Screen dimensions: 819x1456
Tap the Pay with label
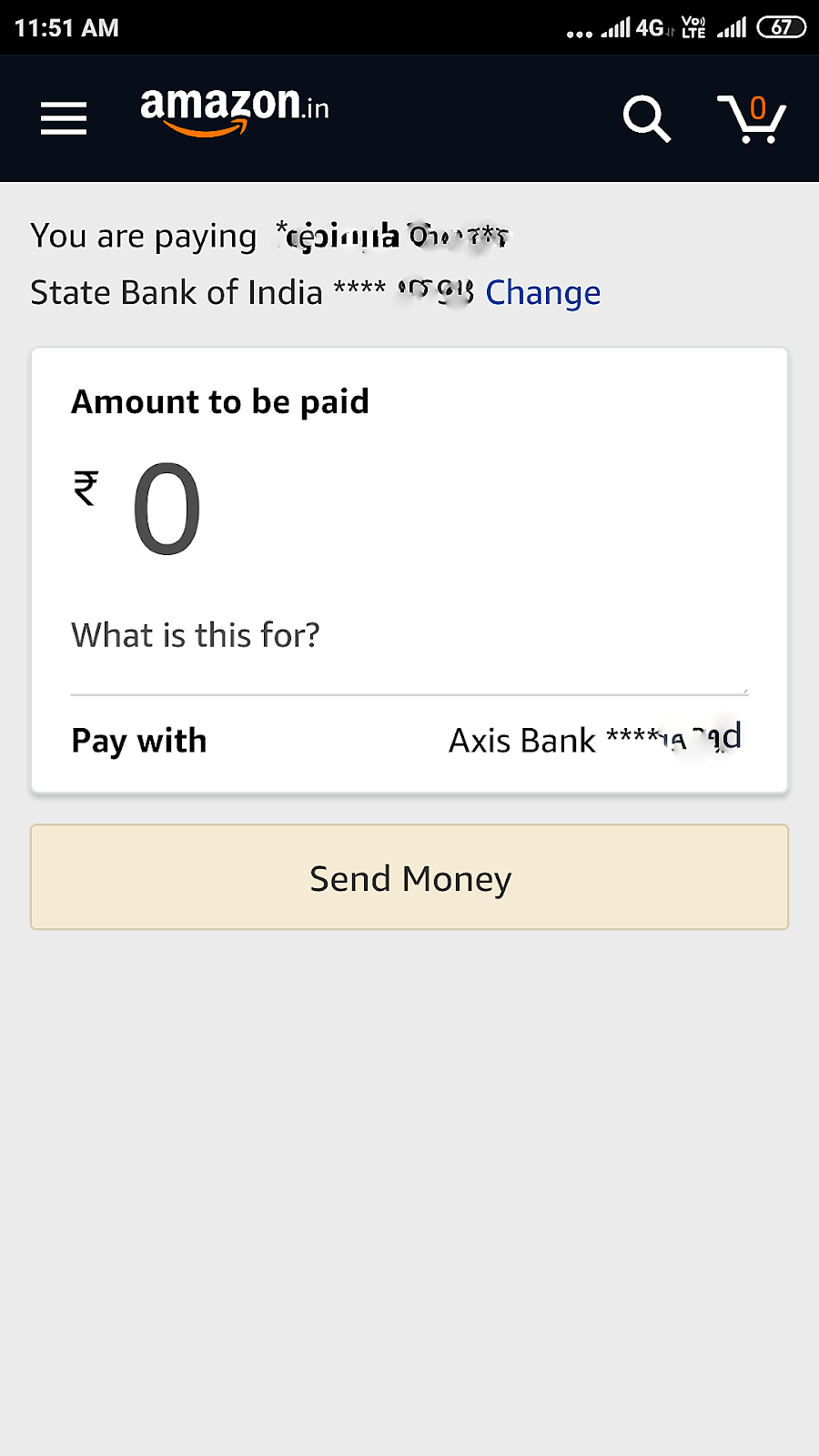(138, 741)
